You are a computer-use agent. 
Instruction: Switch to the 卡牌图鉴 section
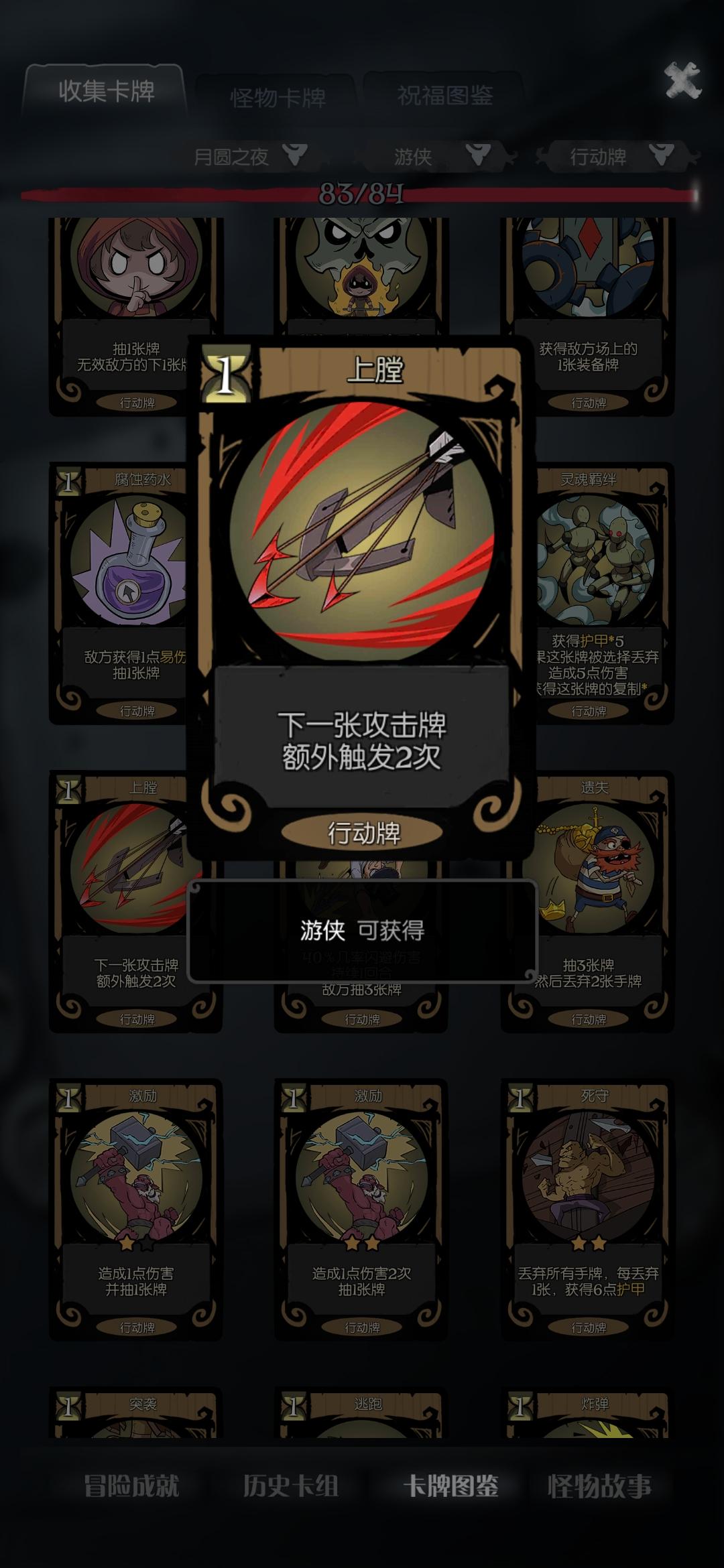[450, 1486]
